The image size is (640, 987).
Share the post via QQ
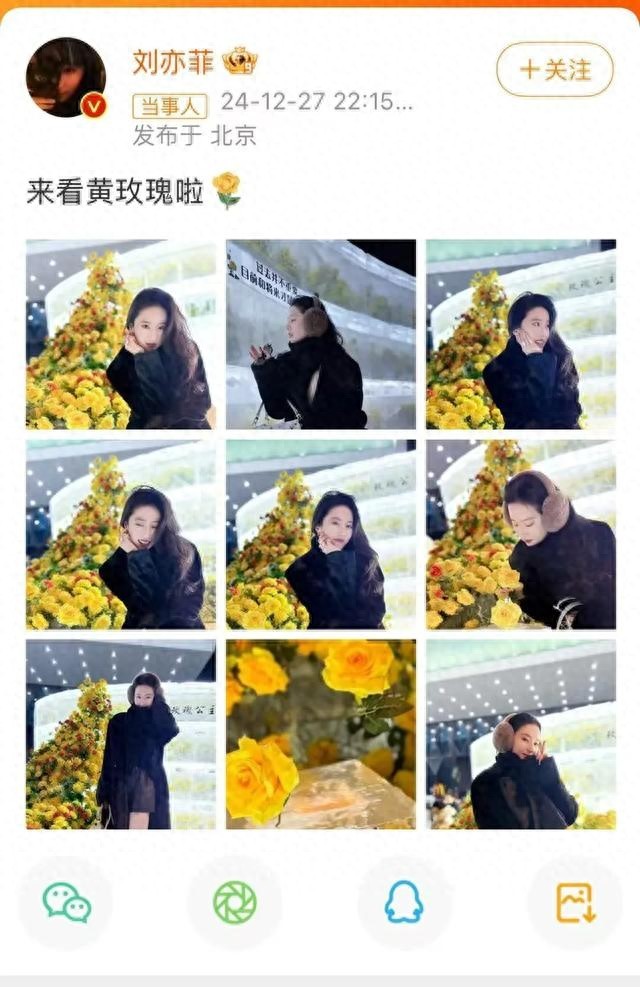[x=404, y=902]
